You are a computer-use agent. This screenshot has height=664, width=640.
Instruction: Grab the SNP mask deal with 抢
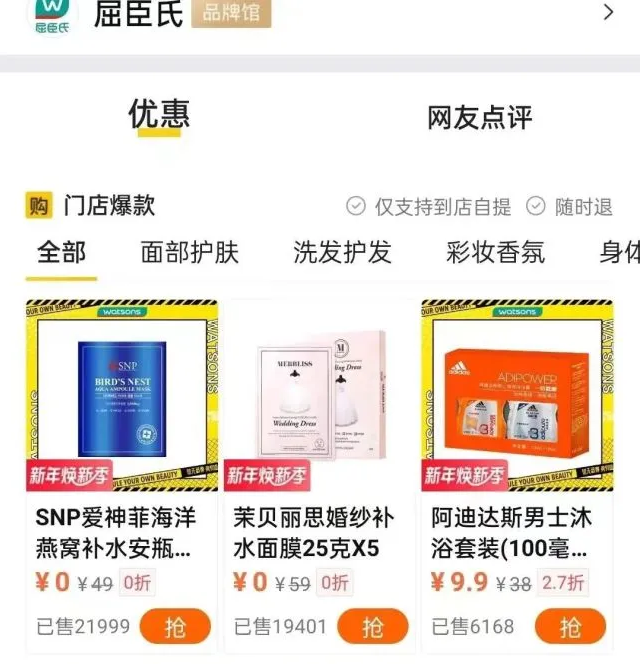tap(175, 627)
